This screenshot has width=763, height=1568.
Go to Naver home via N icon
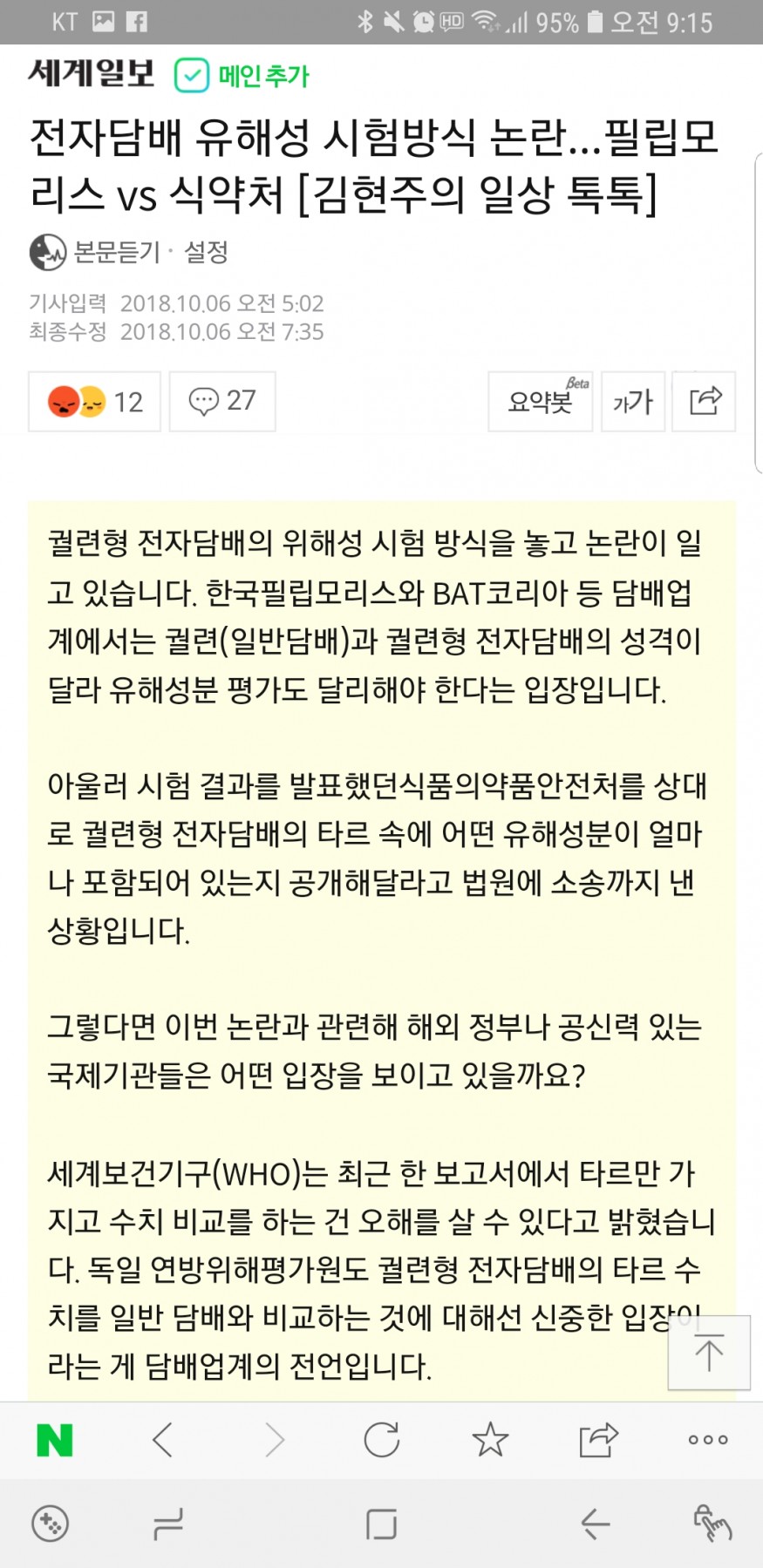click(x=54, y=1440)
